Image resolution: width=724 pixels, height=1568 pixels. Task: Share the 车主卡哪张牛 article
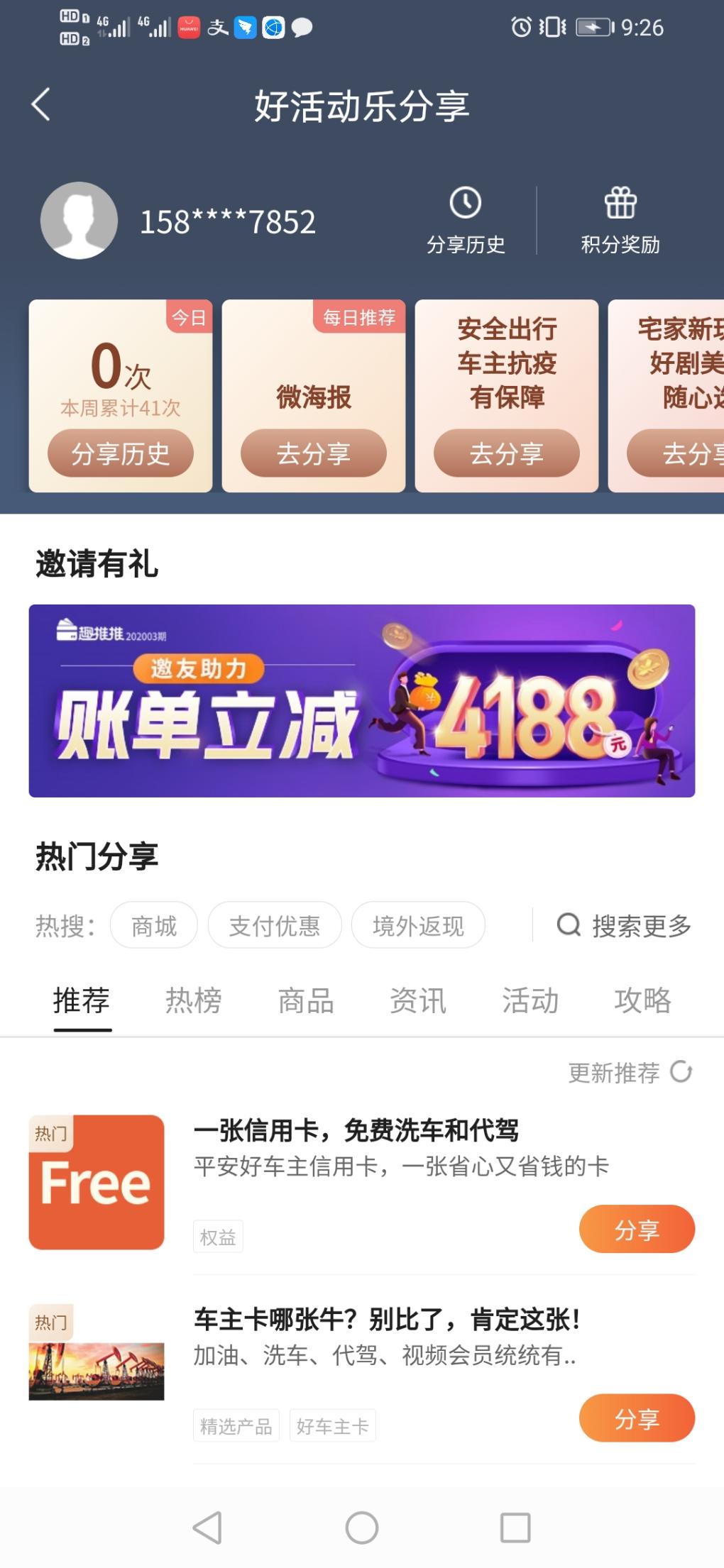coord(637,1418)
